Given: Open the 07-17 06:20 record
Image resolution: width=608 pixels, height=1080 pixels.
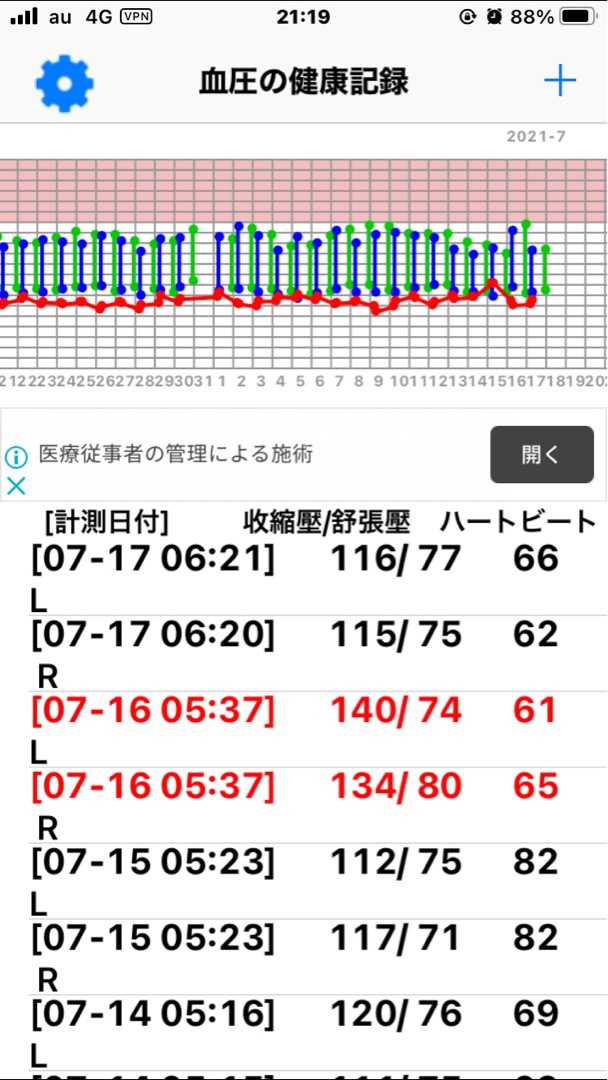Looking at the screenshot, I should point(304,654).
